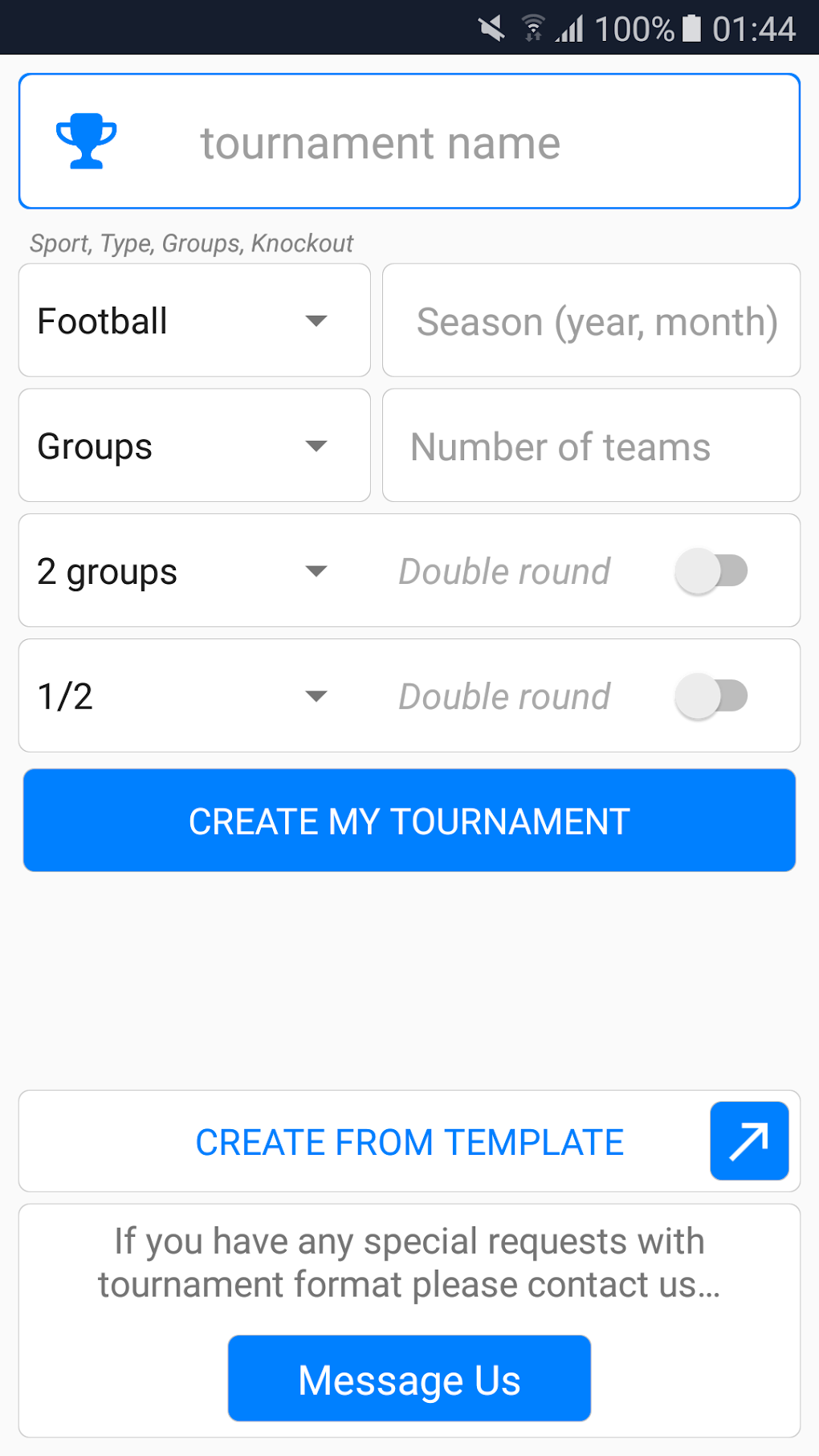
Task: Tap the Message Us button
Action: (x=409, y=1378)
